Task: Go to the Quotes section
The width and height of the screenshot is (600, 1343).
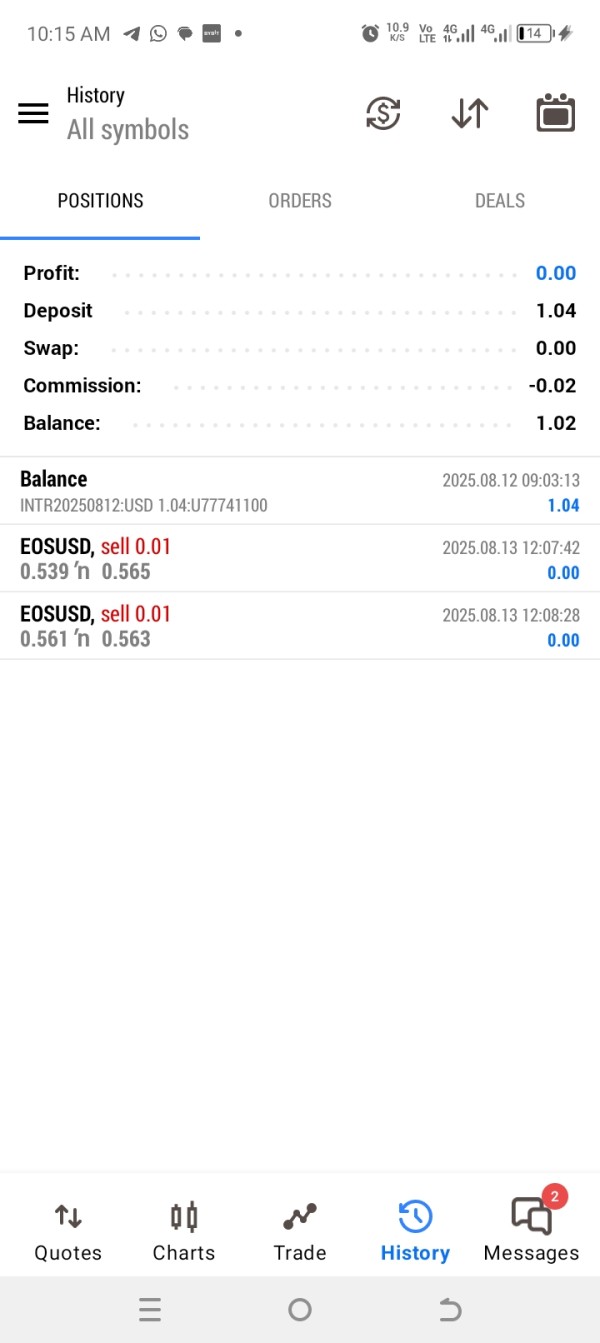Action: pyautogui.click(x=68, y=1232)
